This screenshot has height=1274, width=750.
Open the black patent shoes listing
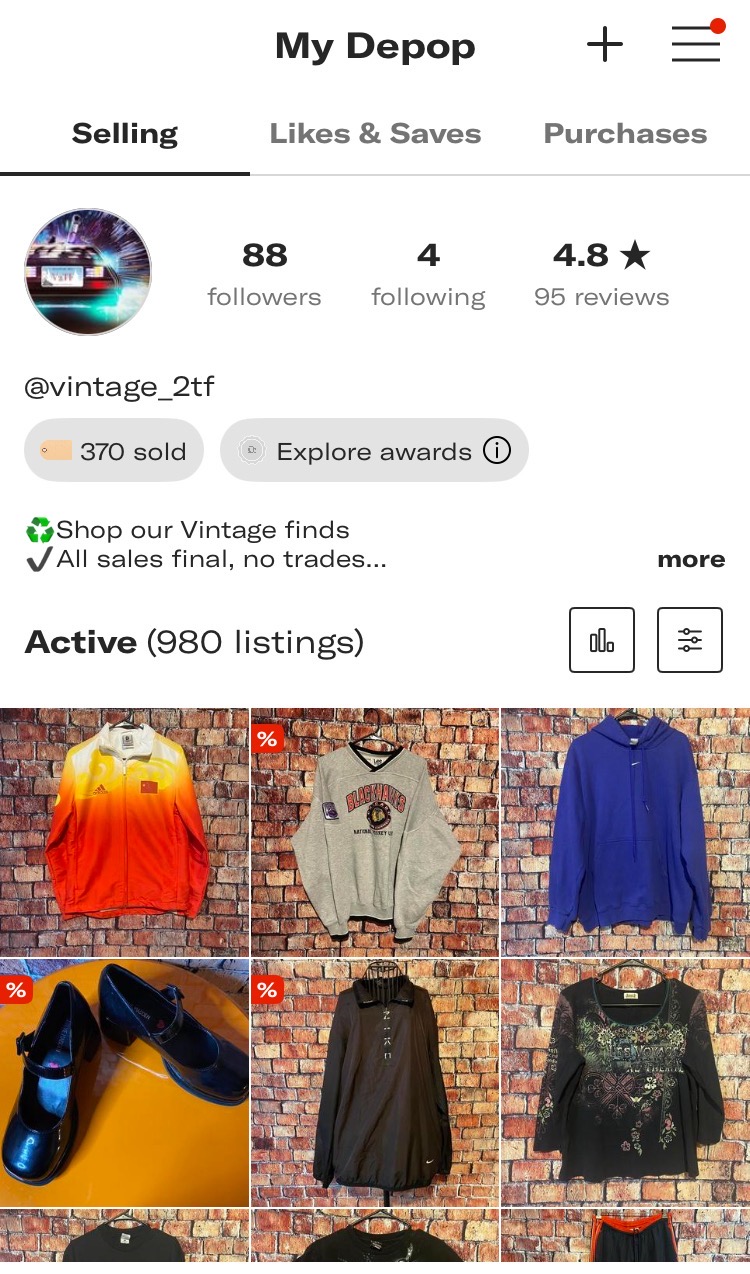[124, 1083]
